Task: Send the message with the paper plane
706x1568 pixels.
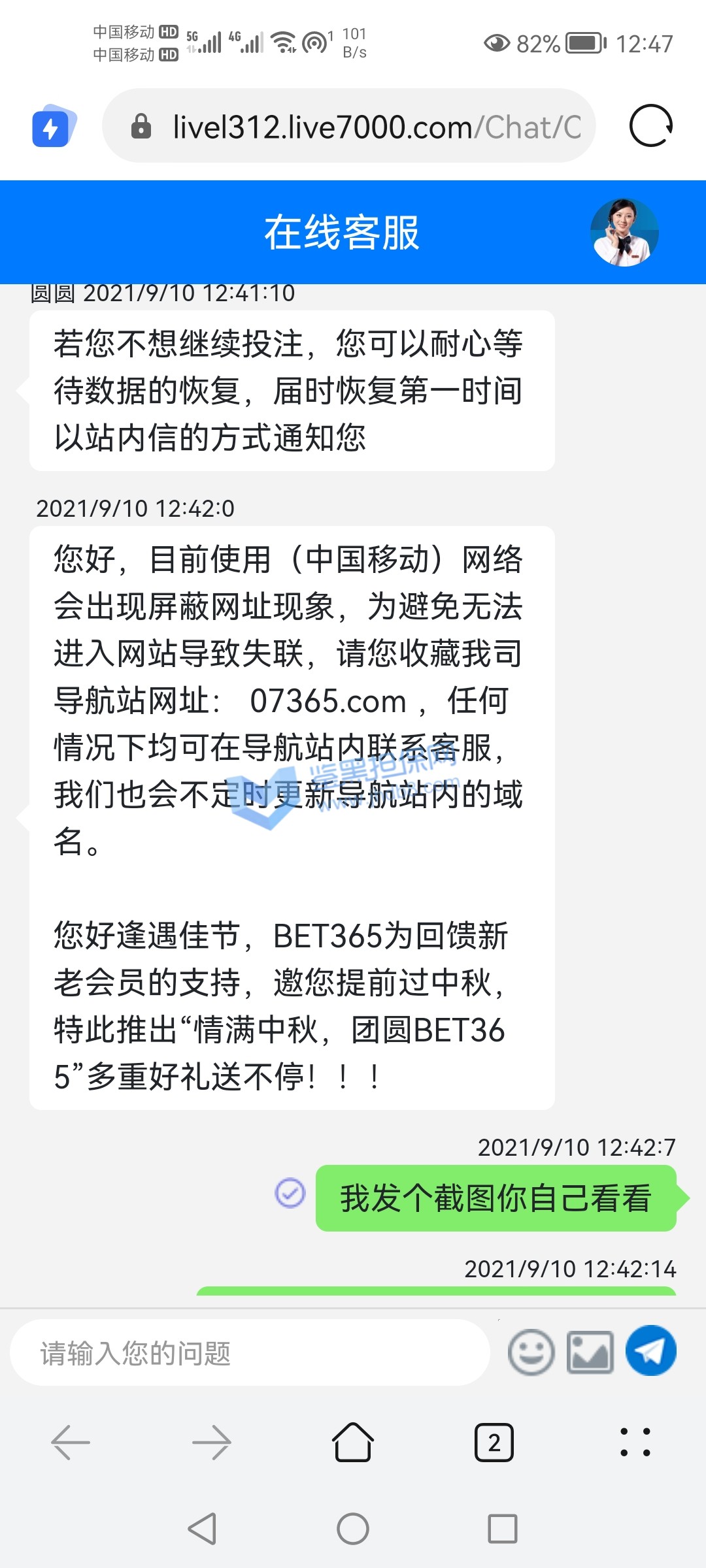Action: pyautogui.click(x=650, y=1351)
